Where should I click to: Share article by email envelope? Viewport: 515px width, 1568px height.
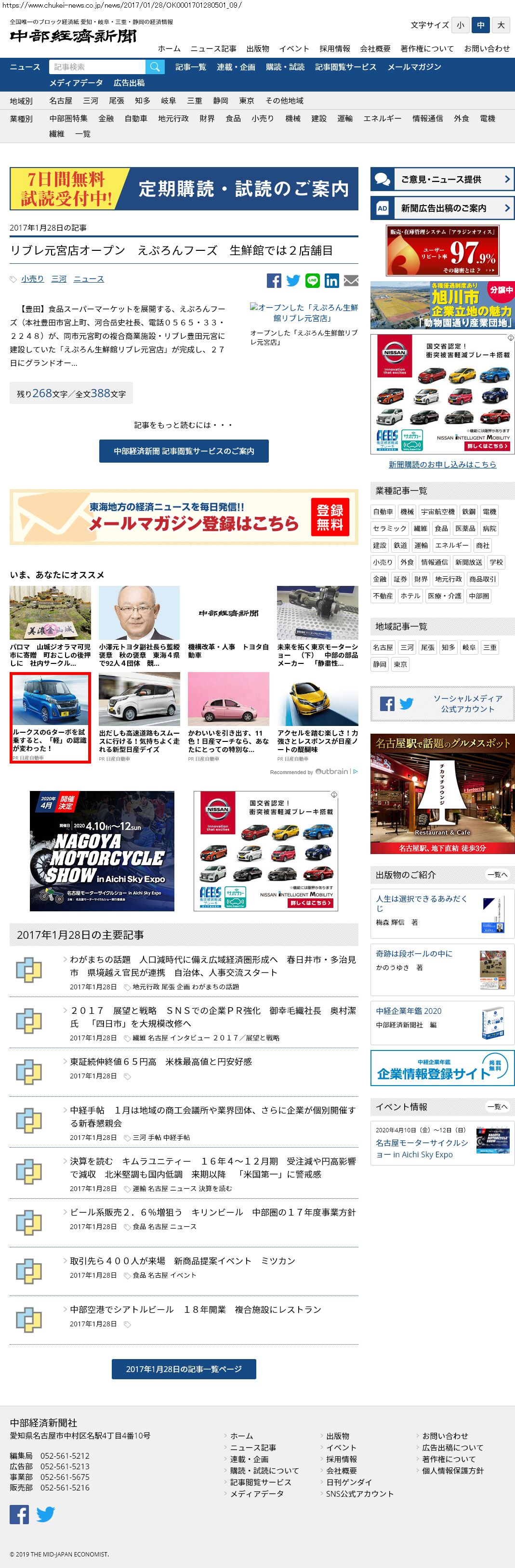351,281
